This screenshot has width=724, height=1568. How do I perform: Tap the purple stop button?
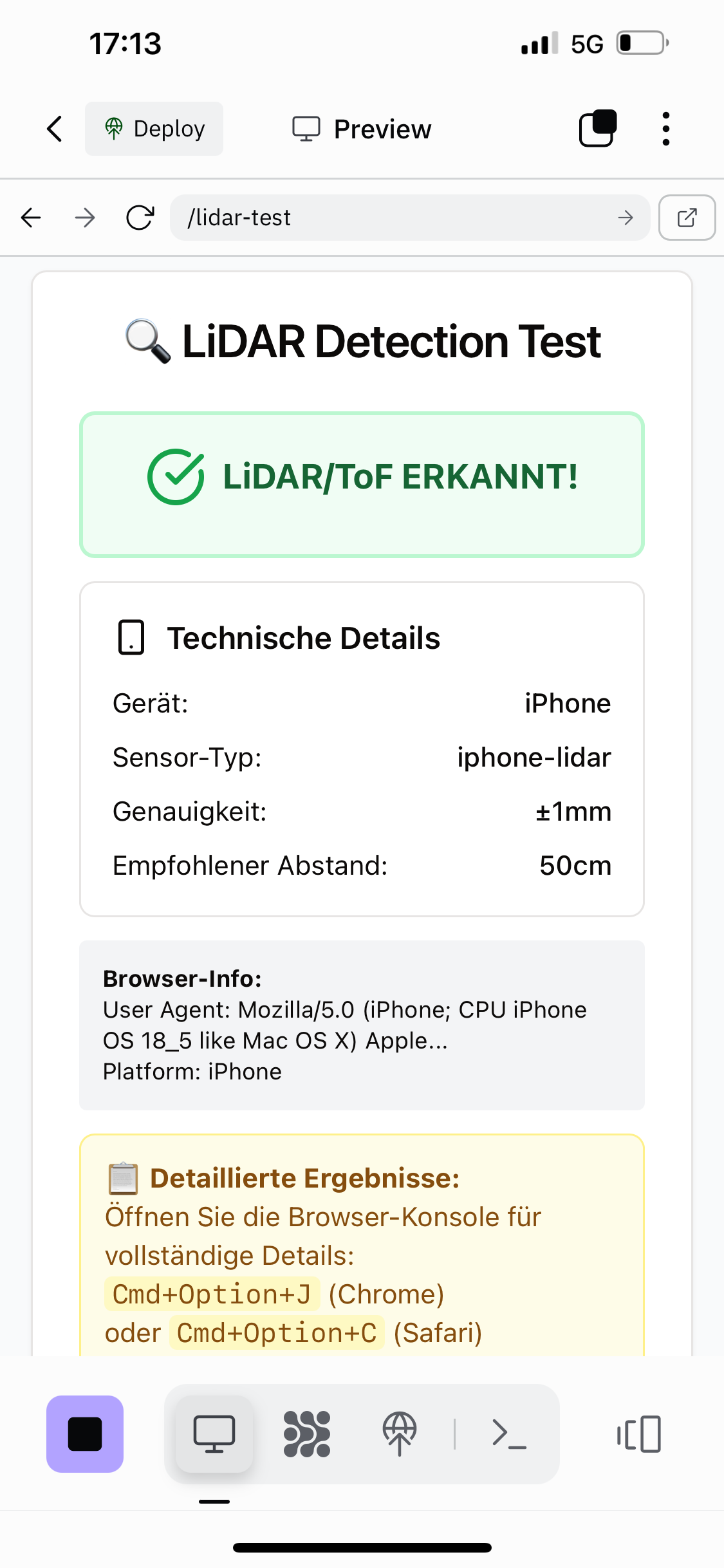(85, 1434)
